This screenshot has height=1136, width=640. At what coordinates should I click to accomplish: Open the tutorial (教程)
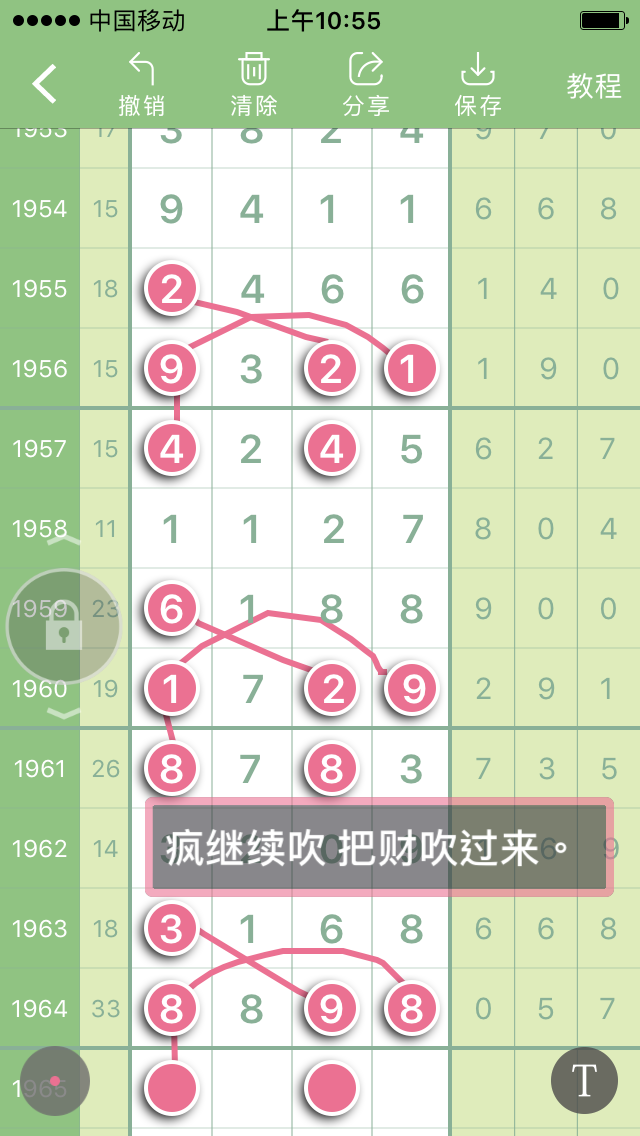click(x=594, y=86)
